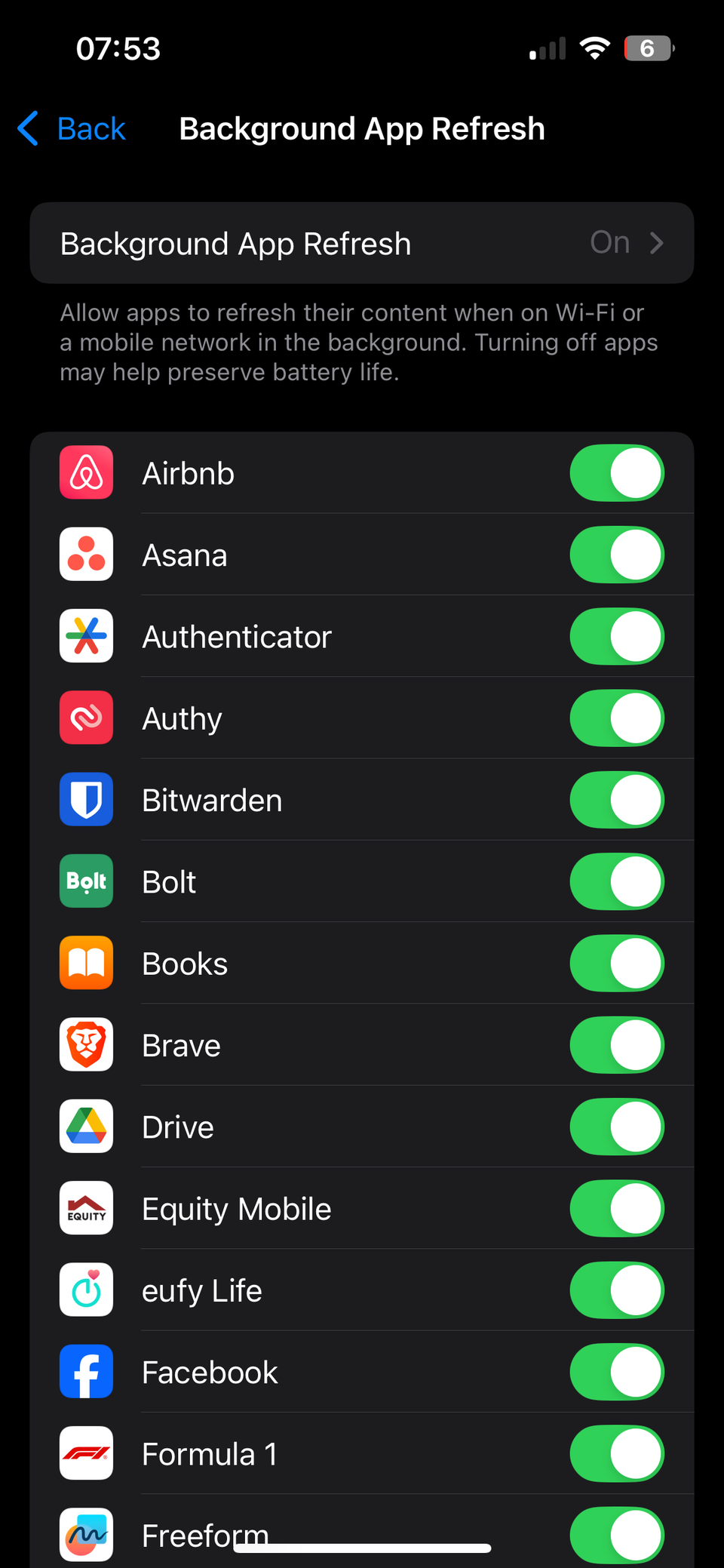Tap the Airbnb app icon

point(86,473)
